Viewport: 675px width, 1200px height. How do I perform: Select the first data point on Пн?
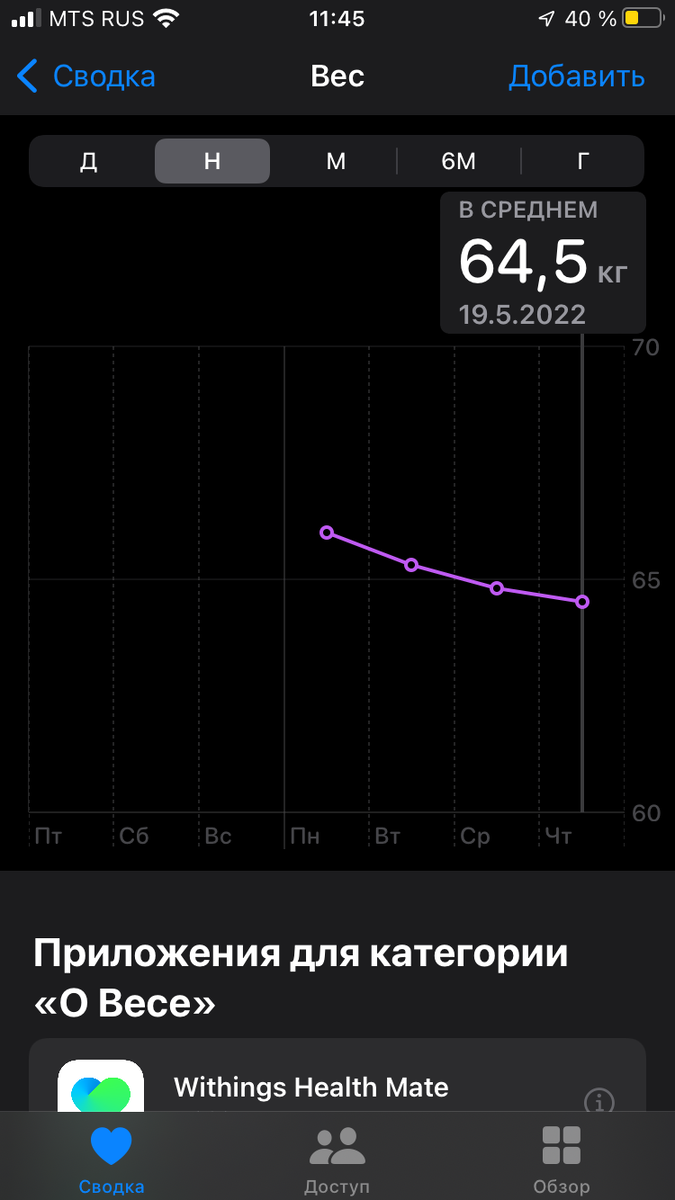[326, 532]
